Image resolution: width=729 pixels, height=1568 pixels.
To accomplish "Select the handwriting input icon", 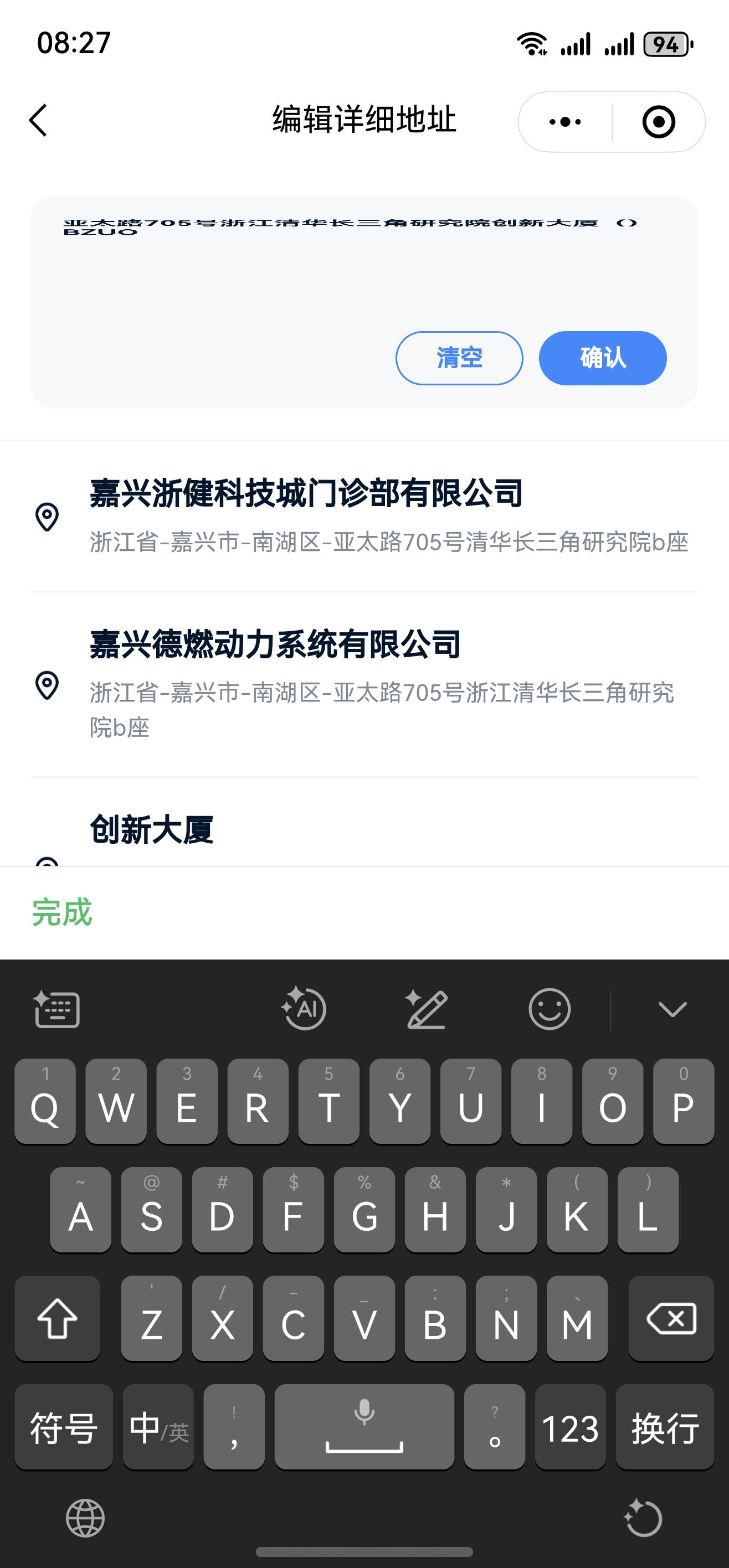I will point(427,1008).
